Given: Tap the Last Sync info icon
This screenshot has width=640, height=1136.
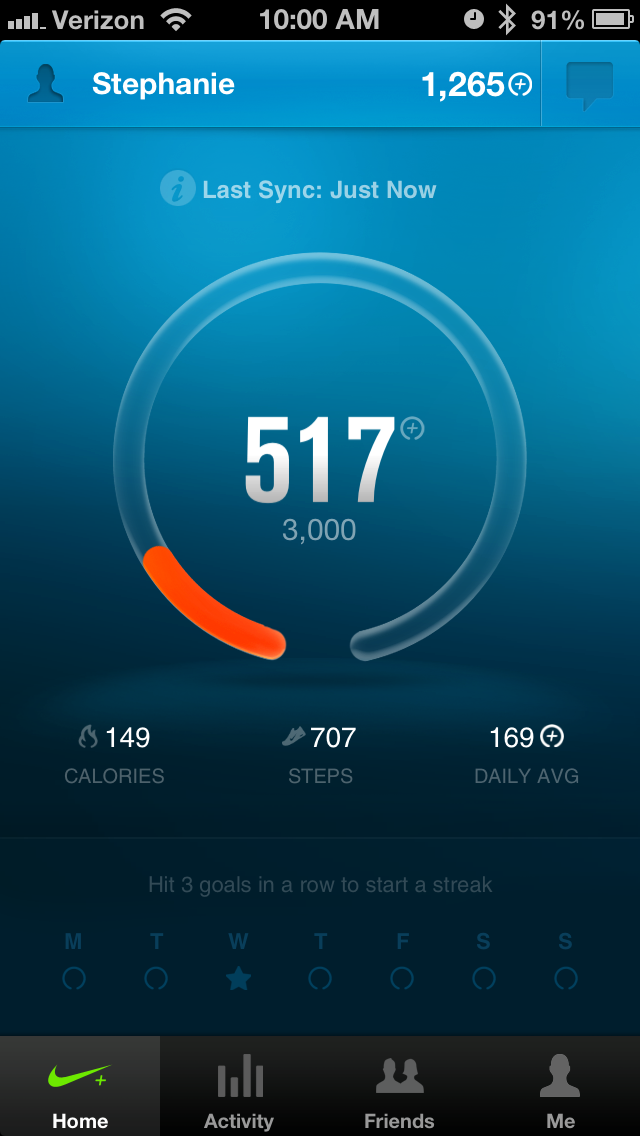Looking at the screenshot, I should click(178, 189).
